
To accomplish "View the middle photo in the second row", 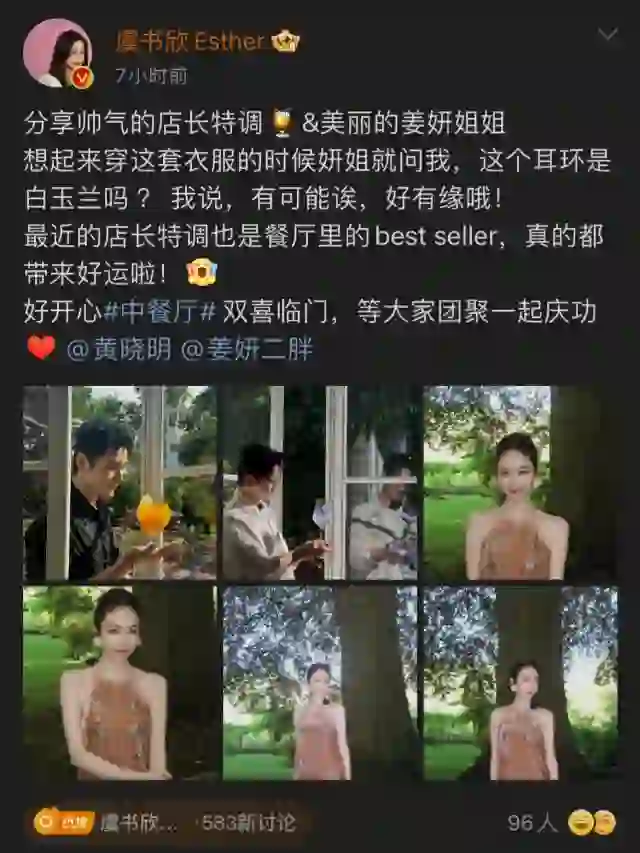I will pyautogui.click(x=321, y=683).
